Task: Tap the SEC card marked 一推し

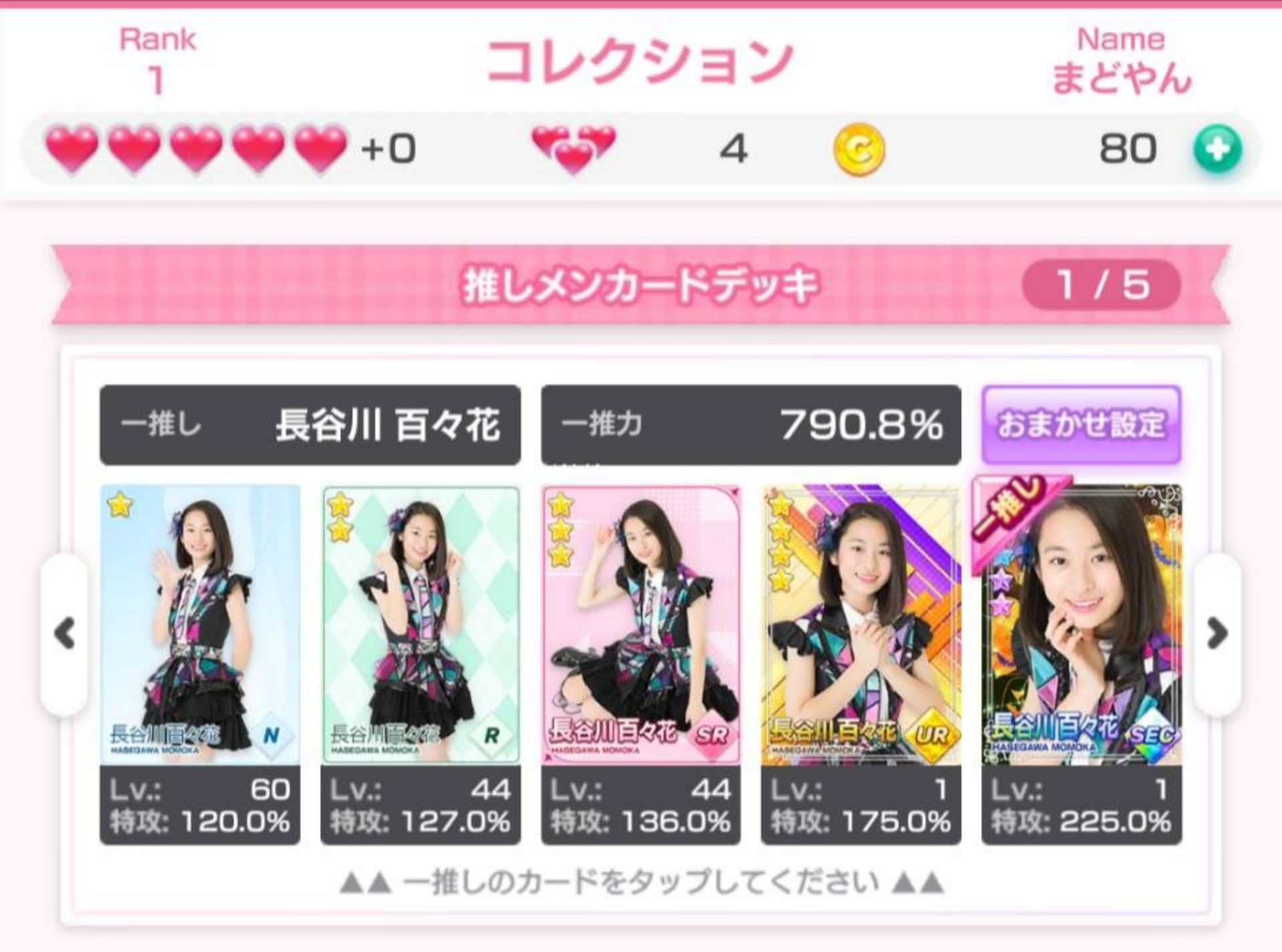Action: (x=1081, y=624)
